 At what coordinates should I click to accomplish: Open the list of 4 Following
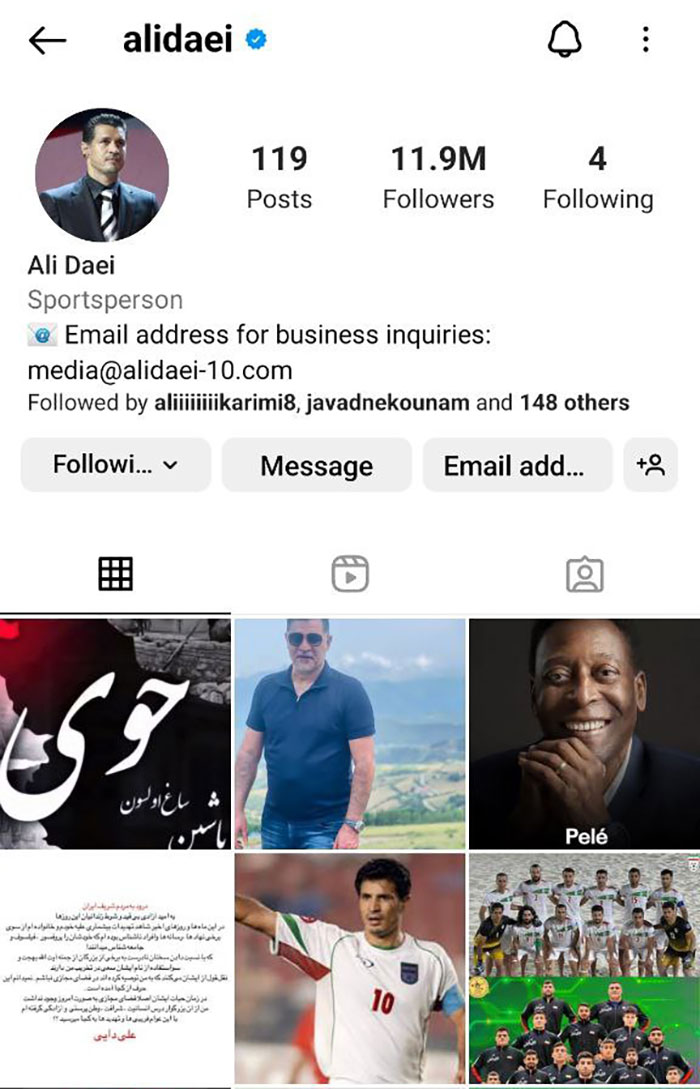pos(598,177)
